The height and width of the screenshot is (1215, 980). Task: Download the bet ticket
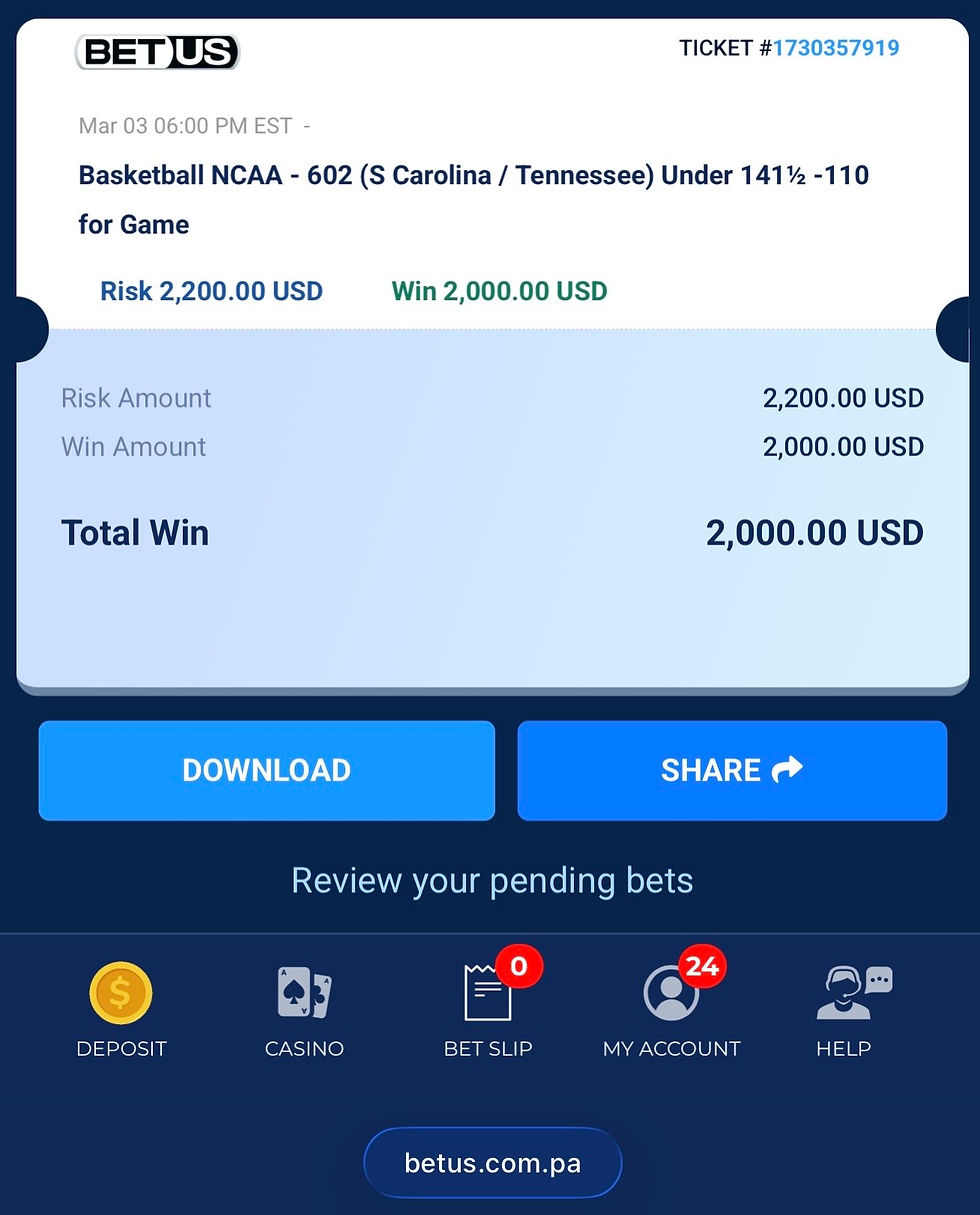(266, 770)
